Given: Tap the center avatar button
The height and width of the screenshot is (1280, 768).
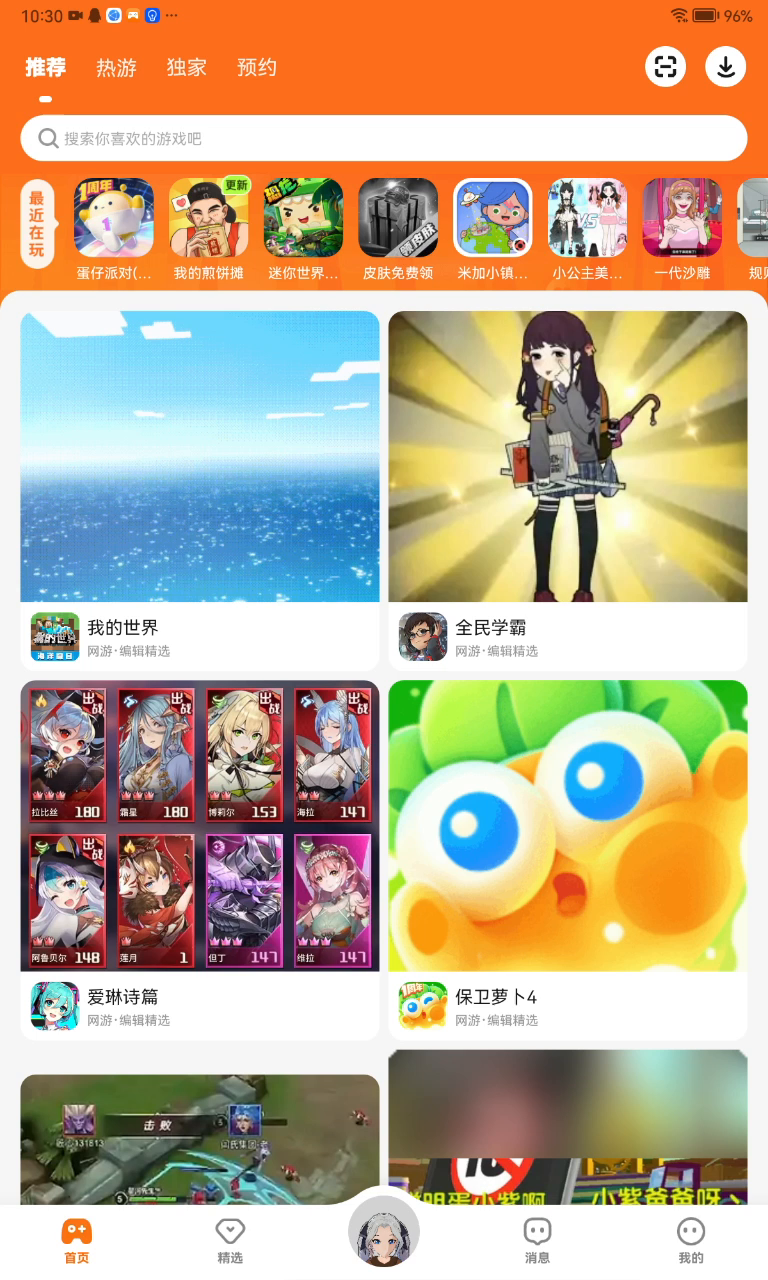Looking at the screenshot, I should (384, 1230).
